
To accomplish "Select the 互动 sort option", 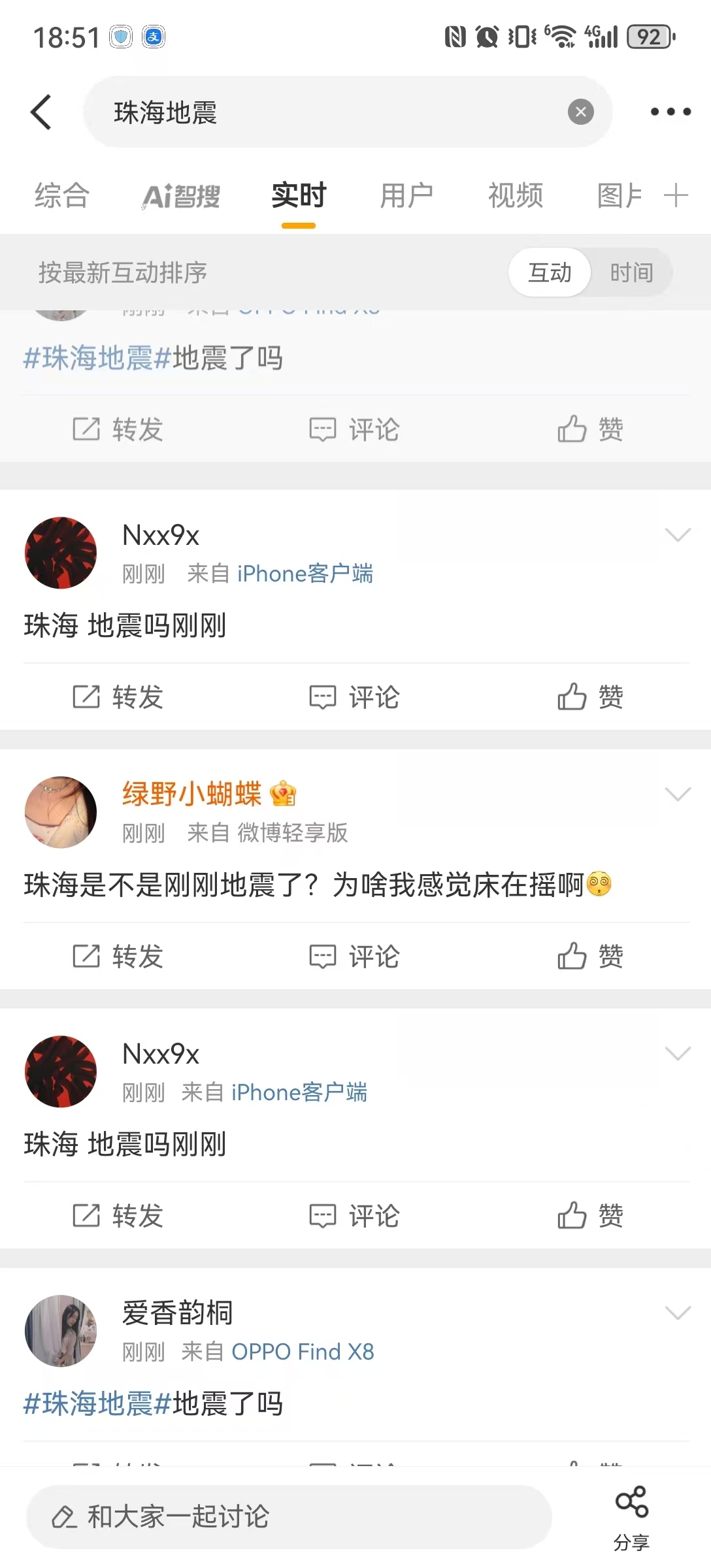I will (x=550, y=272).
